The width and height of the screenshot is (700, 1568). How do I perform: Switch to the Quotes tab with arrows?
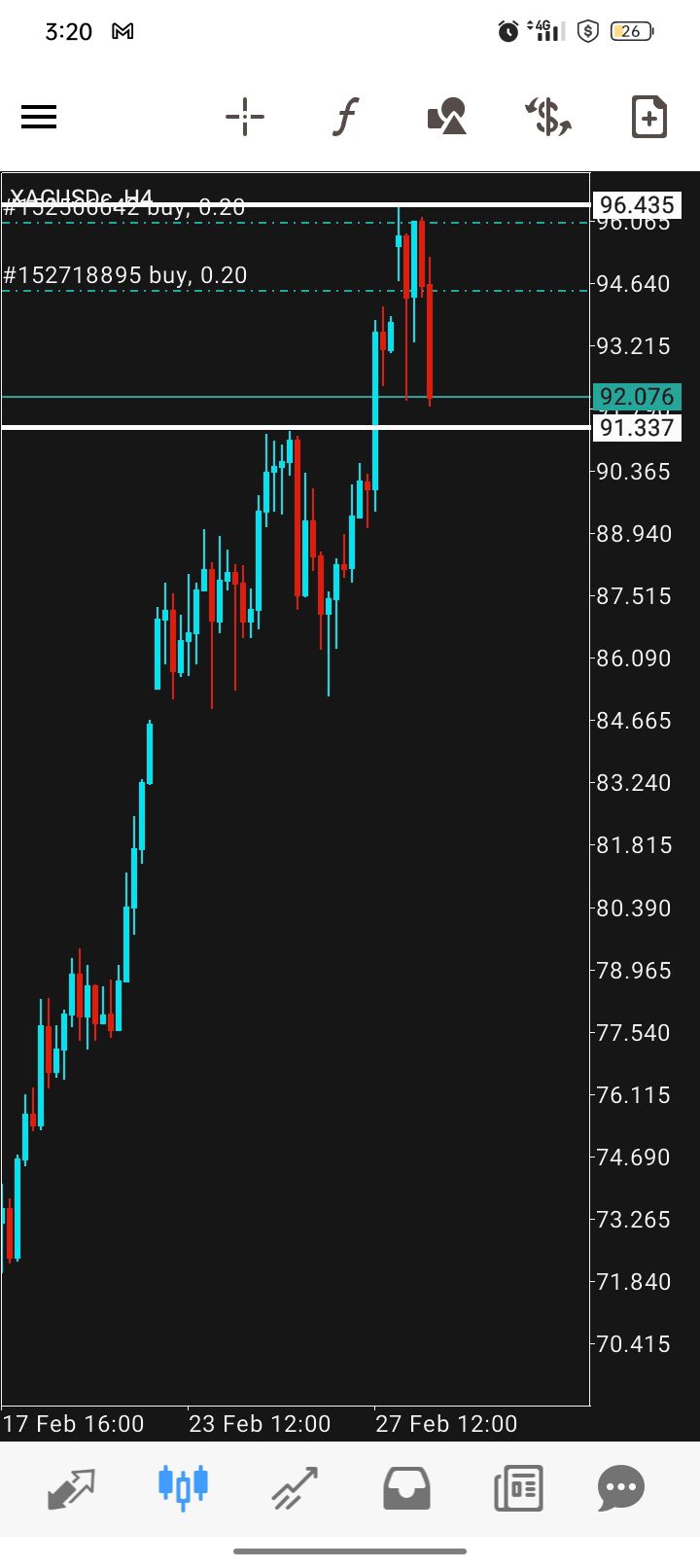pos(72,1487)
